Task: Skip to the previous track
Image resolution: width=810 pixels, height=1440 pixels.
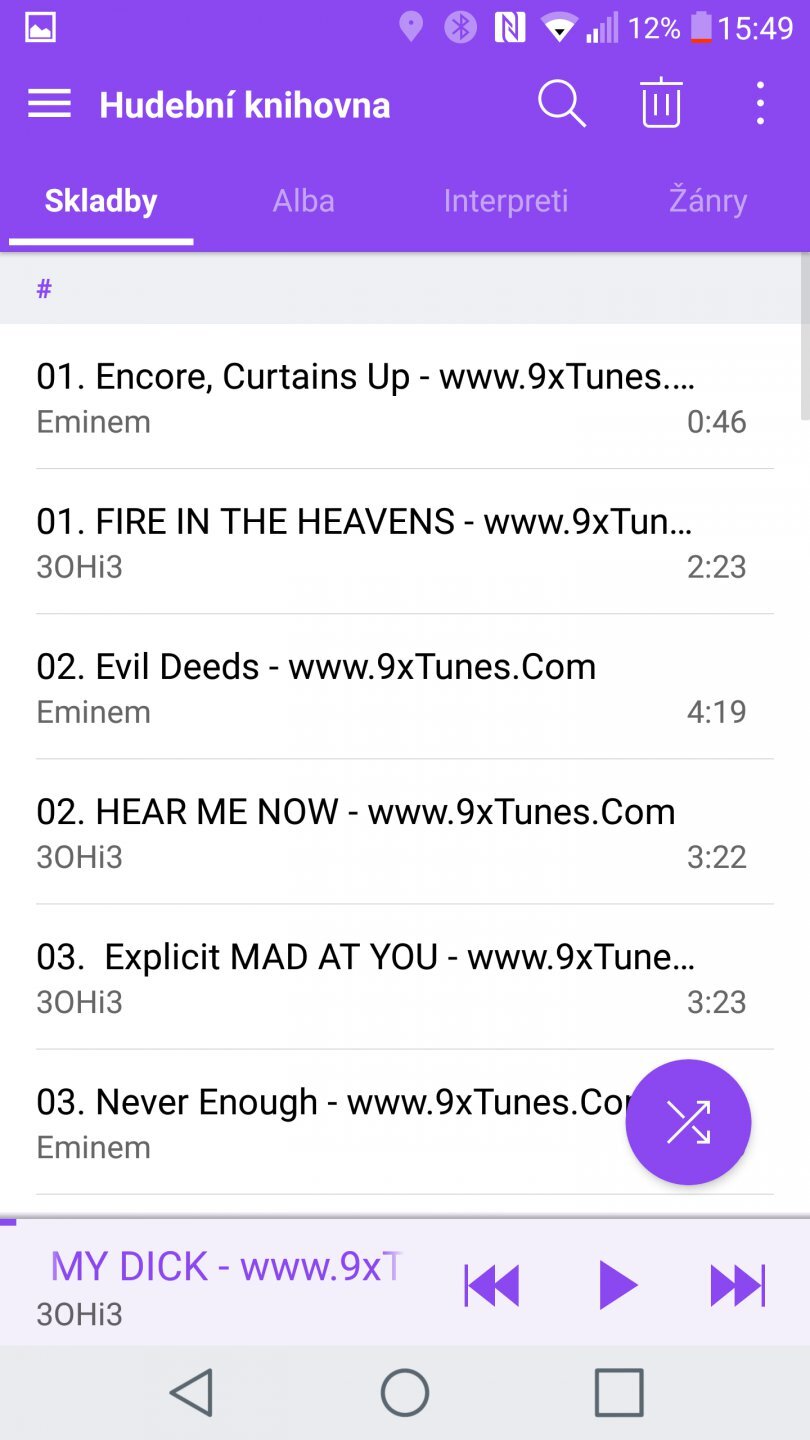Action: click(492, 1286)
